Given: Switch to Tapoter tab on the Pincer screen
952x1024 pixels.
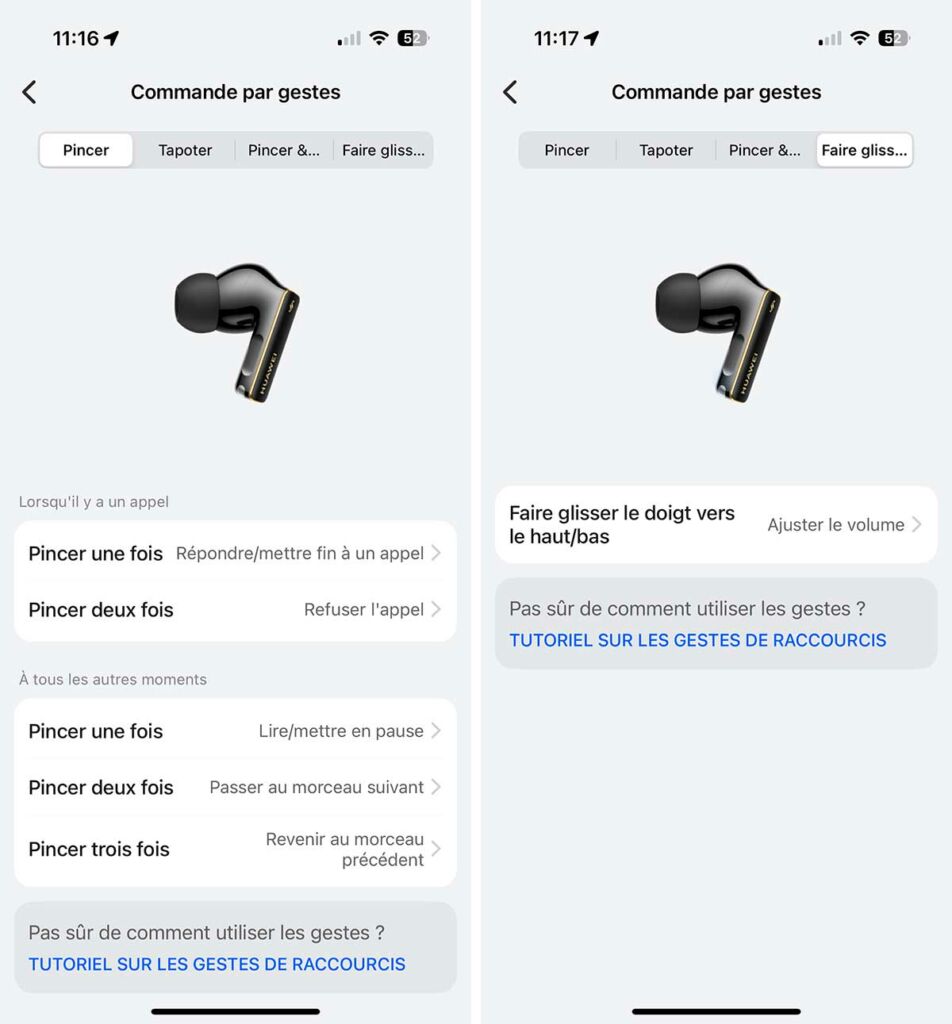Looking at the screenshot, I should pyautogui.click(x=185, y=150).
